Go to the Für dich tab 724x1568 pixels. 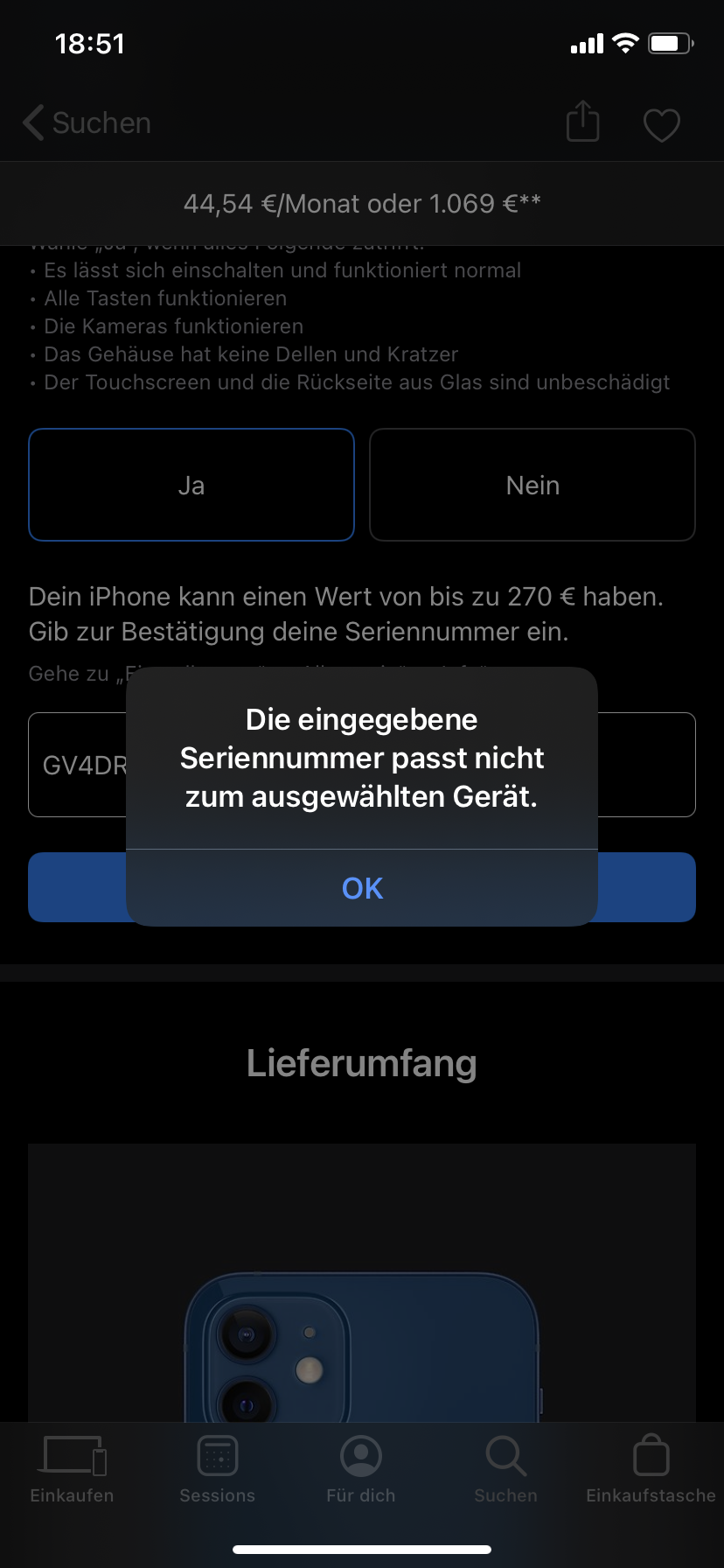click(x=361, y=1470)
